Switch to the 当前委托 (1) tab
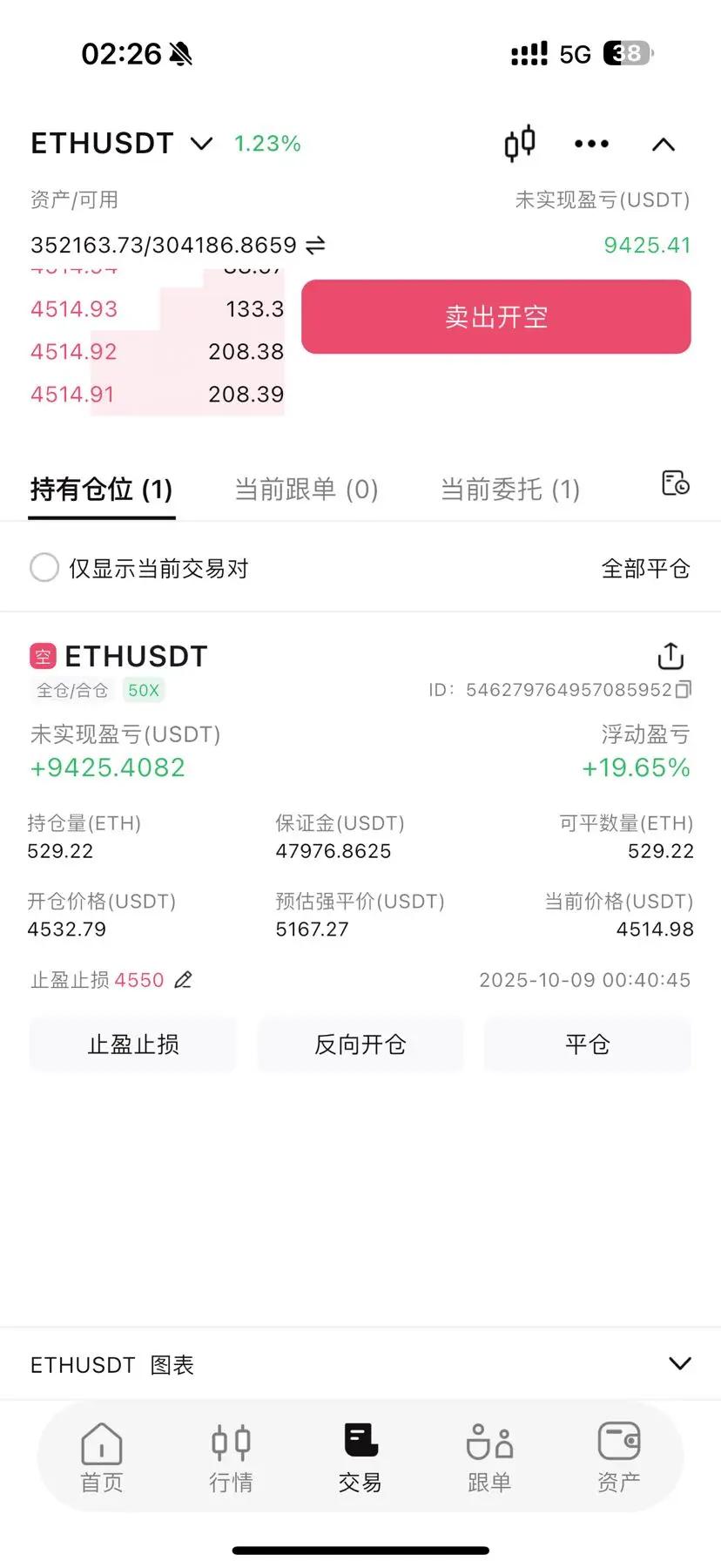 coord(510,490)
